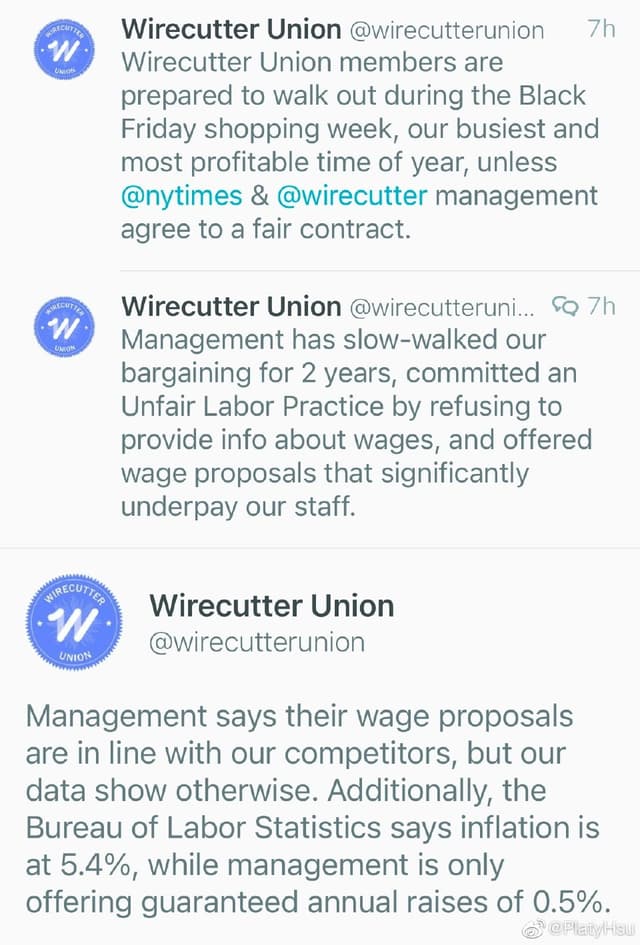Viewport: 640px width, 945px height.
Task: Open the @nytimes mention link
Action: [x=181, y=195]
